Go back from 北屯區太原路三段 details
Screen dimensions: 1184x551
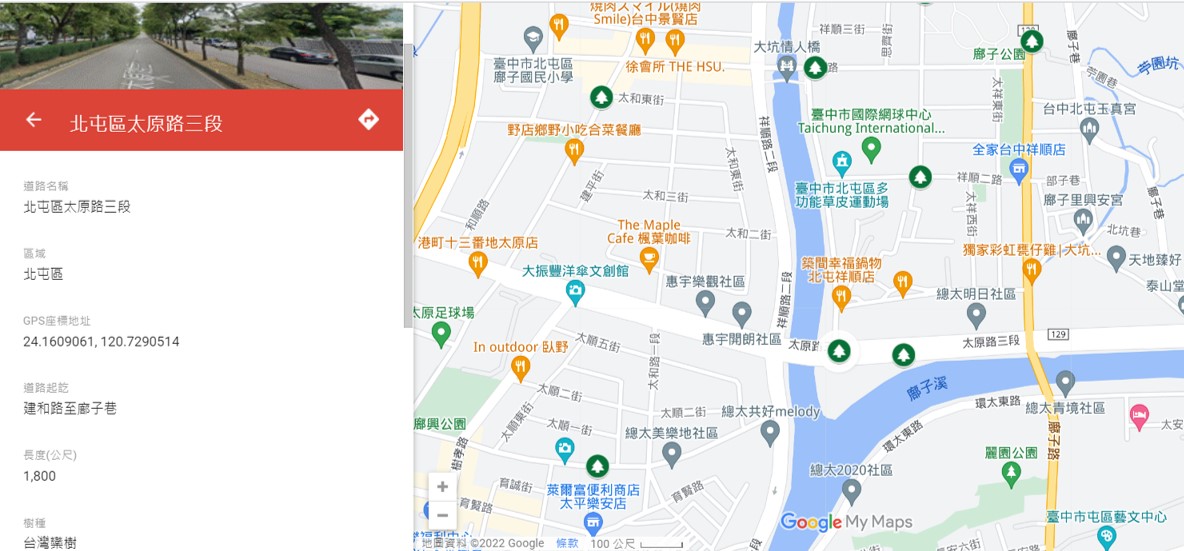[34, 121]
